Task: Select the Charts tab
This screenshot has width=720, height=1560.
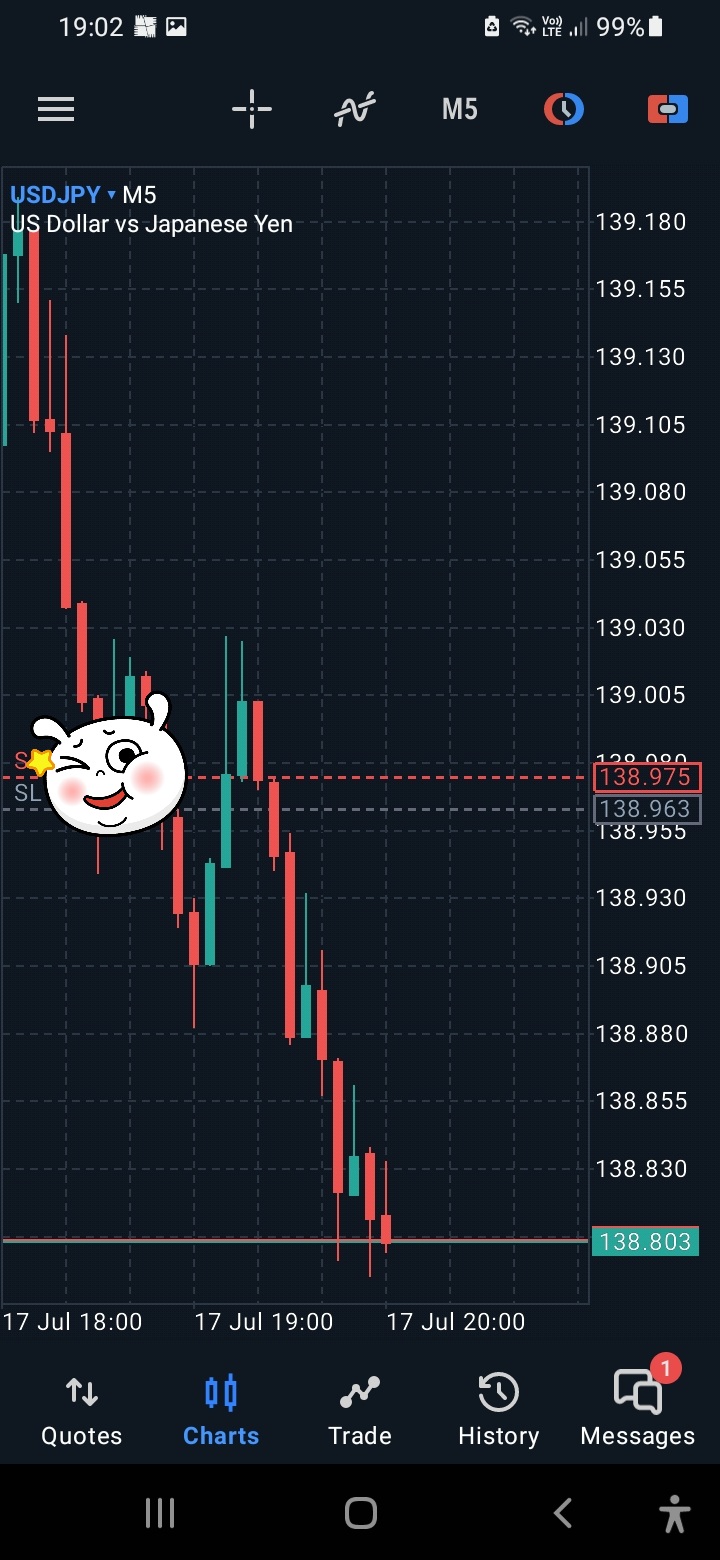Action: [221, 1410]
